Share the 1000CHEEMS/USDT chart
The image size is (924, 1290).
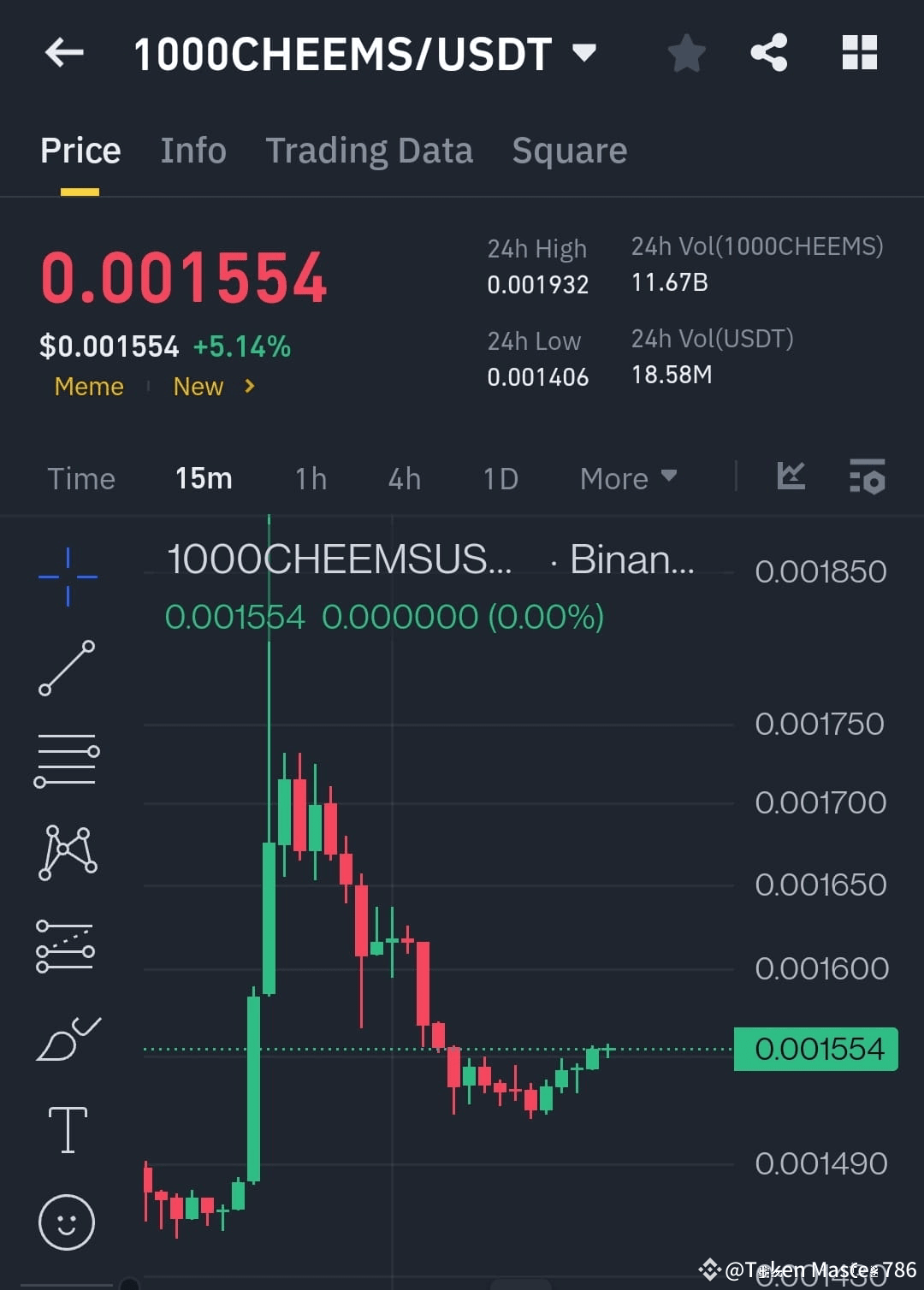(768, 52)
